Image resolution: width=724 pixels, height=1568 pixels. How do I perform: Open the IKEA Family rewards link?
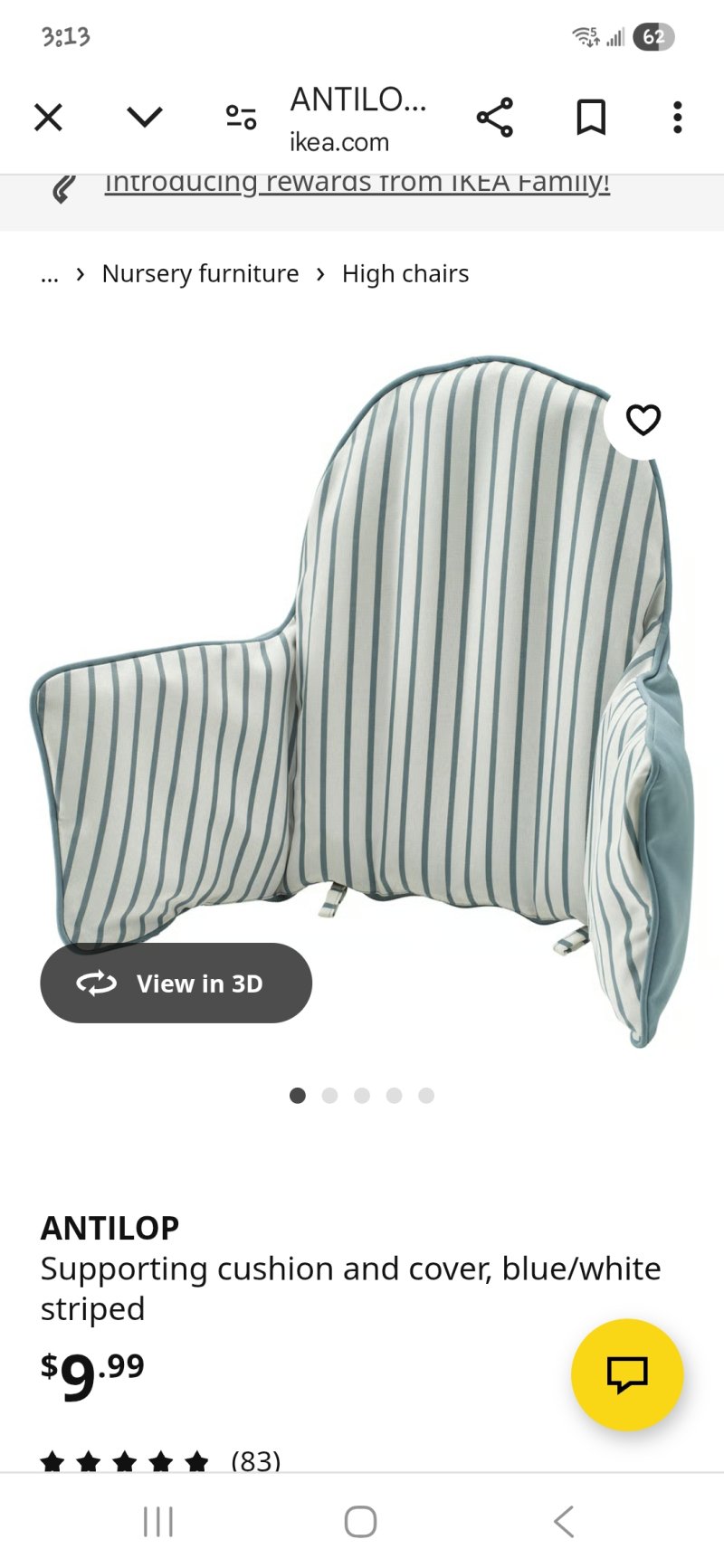(x=357, y=184)
